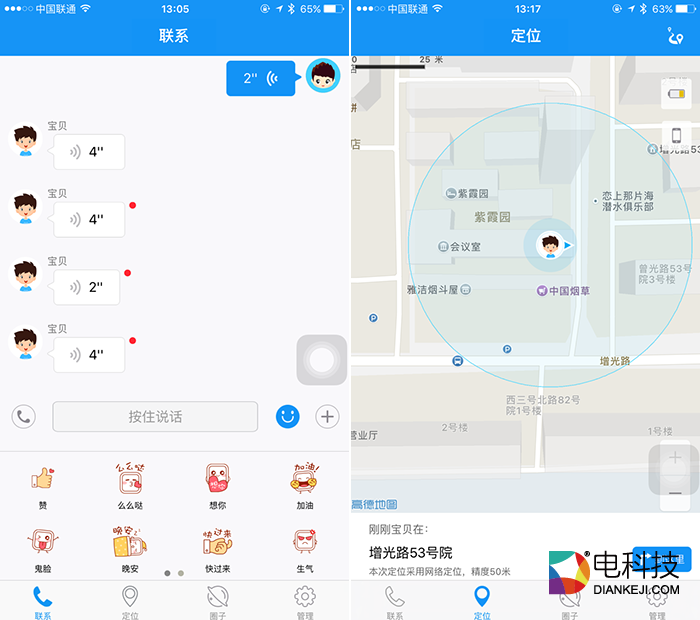Send the 生气 sticker
This screenshot has height=620, width=700.
[x=305, y=546]
